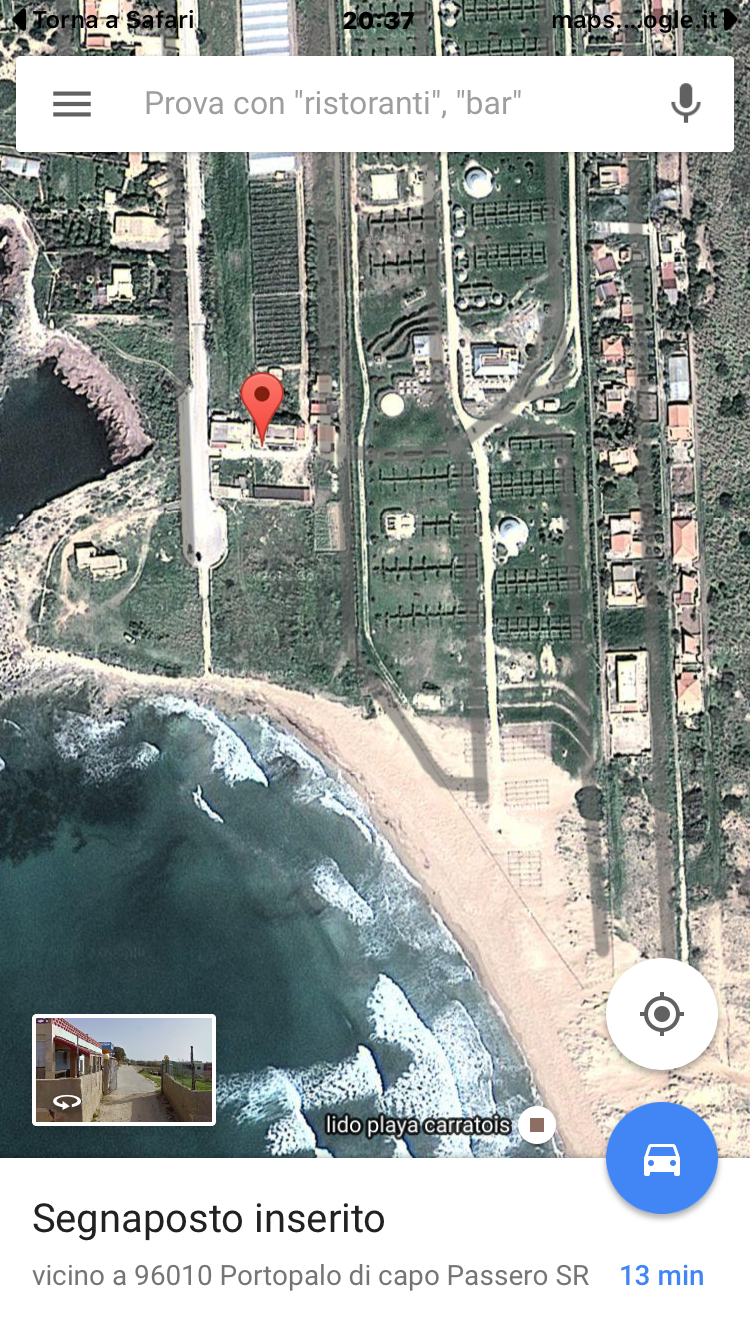Select the lido playa carratois place marker
Viewport: 750px width, 1334px height.
pyautogui.click(x=537, y=1125)
